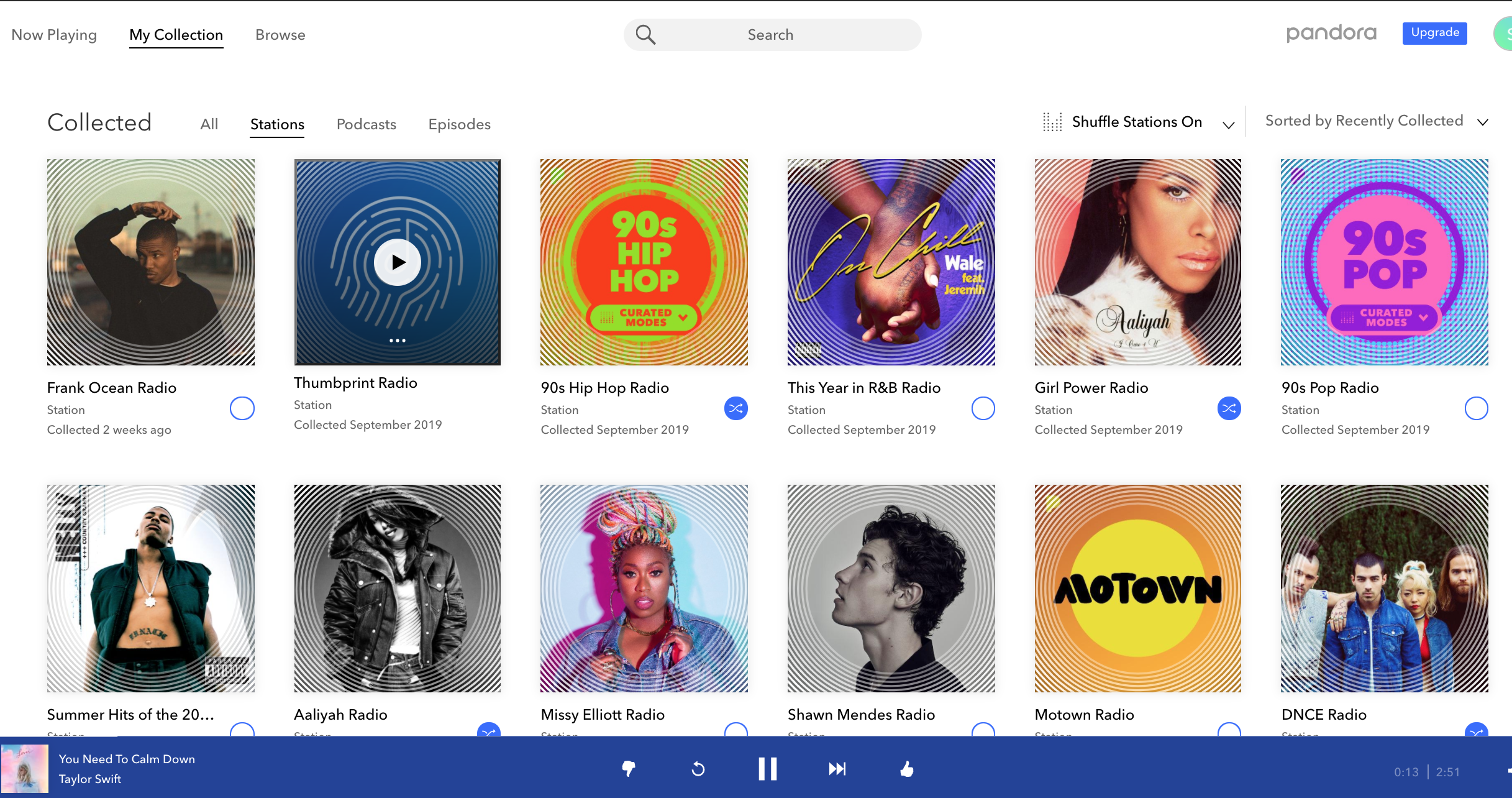Thumbs down the current song
The image size is (1512, 798).
[629, 769]
